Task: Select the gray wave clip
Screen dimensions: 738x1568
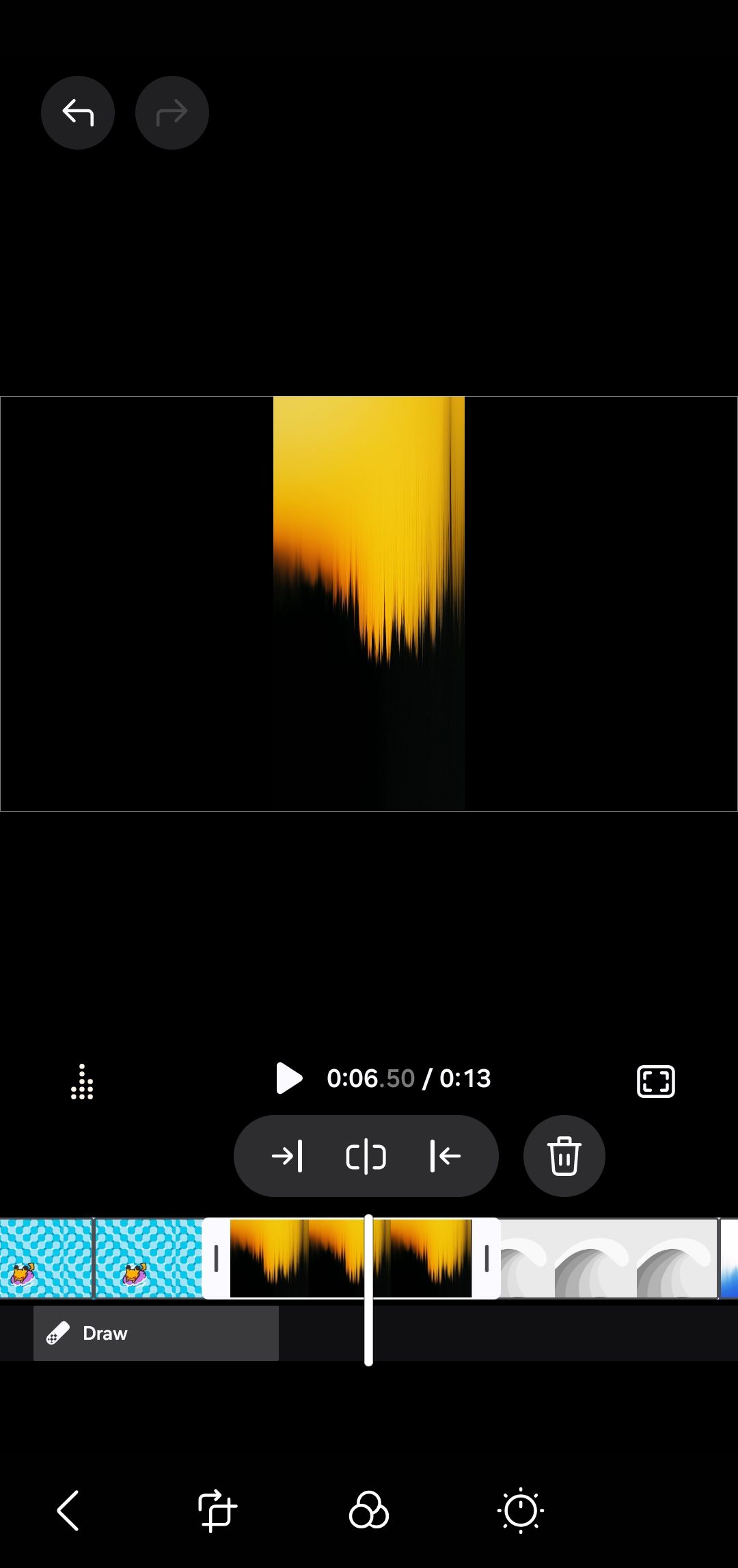Action: 608,1258
